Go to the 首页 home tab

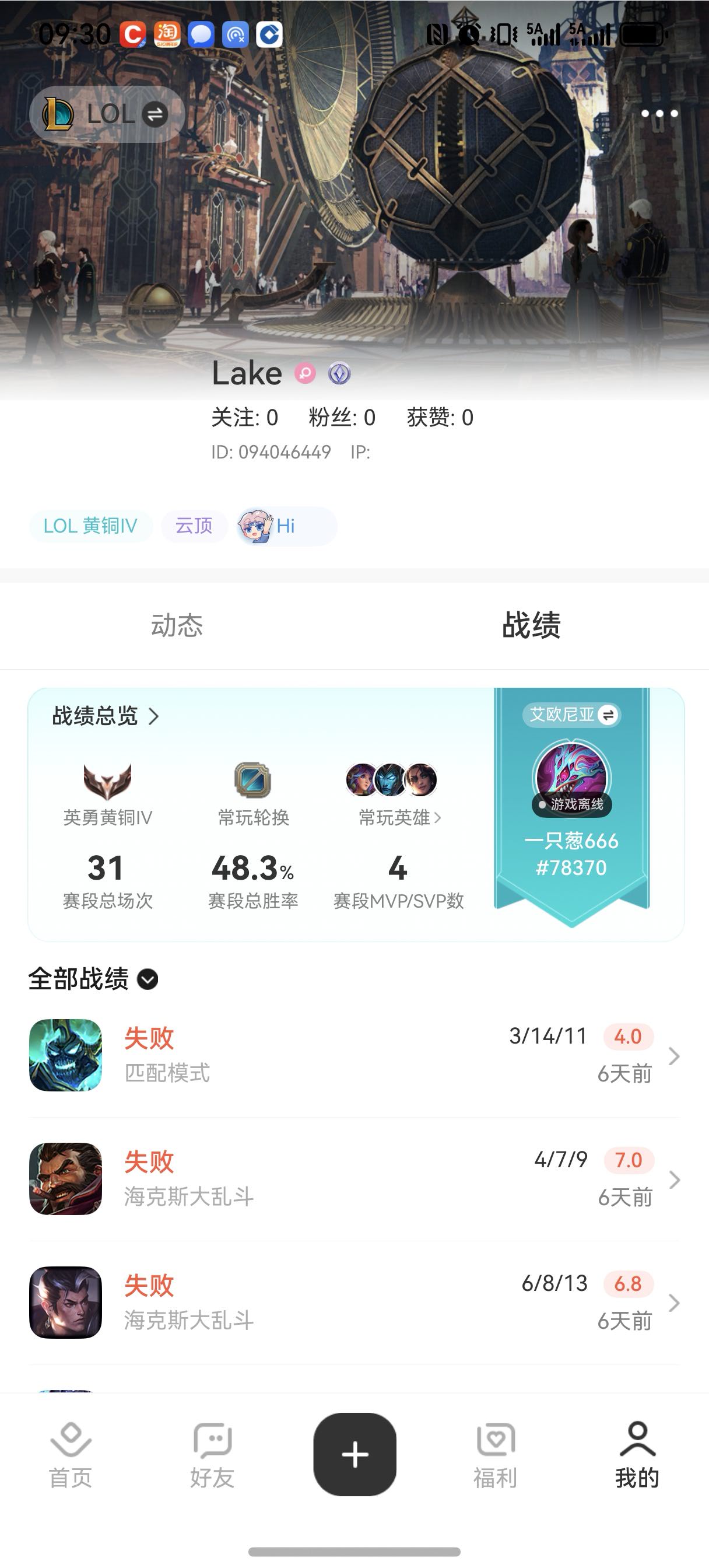point(71,1455)
